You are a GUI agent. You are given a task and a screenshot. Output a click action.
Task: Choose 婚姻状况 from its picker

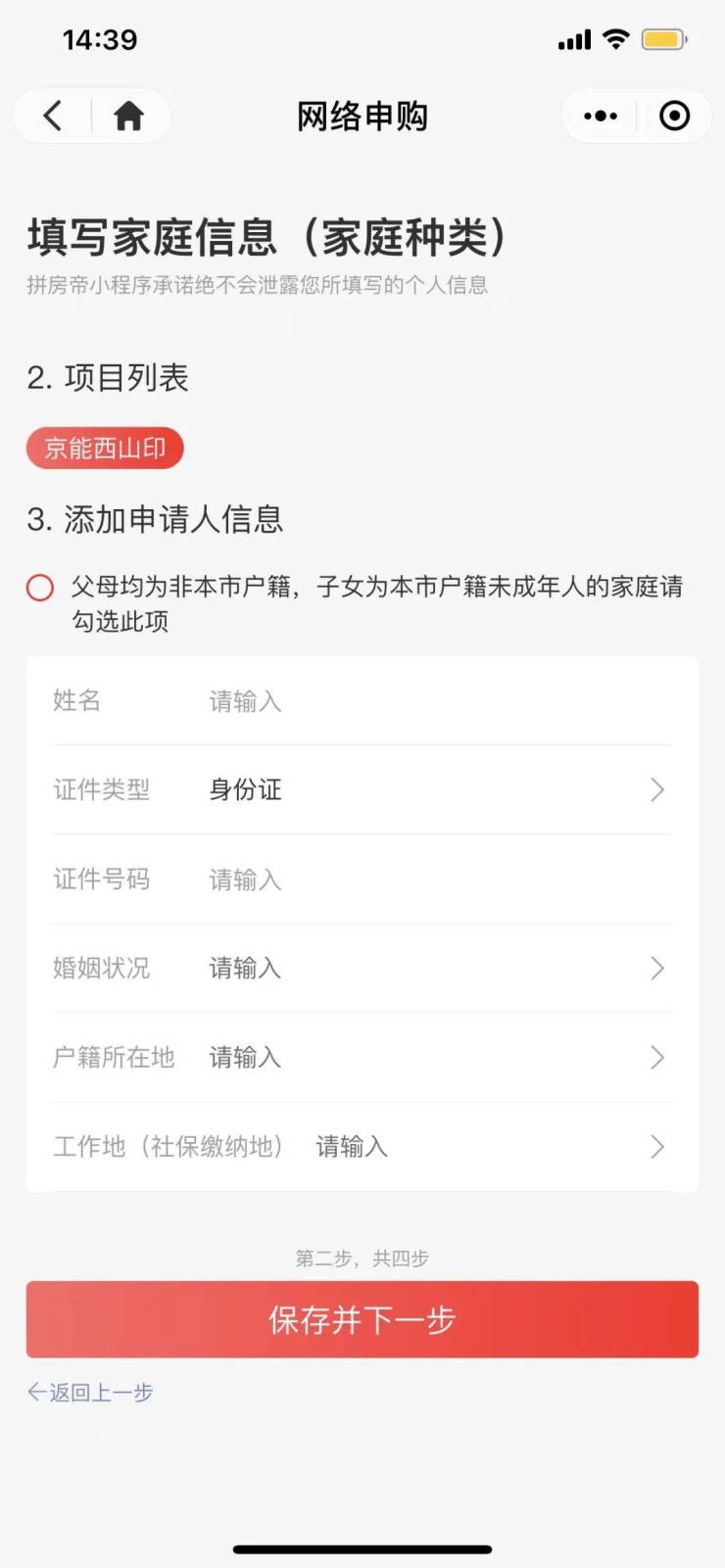(431, 969)
